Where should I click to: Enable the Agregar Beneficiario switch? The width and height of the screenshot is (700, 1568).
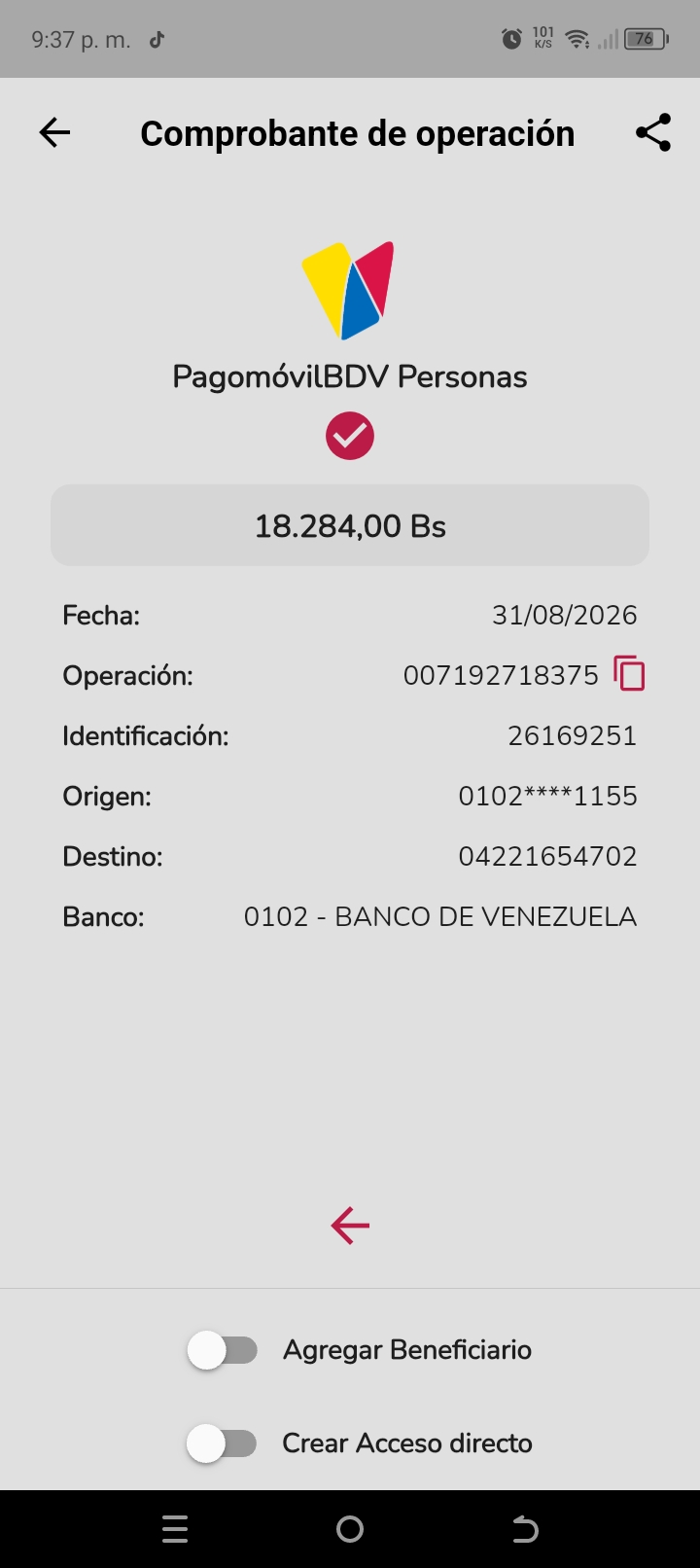click(x=223, y=1350)
